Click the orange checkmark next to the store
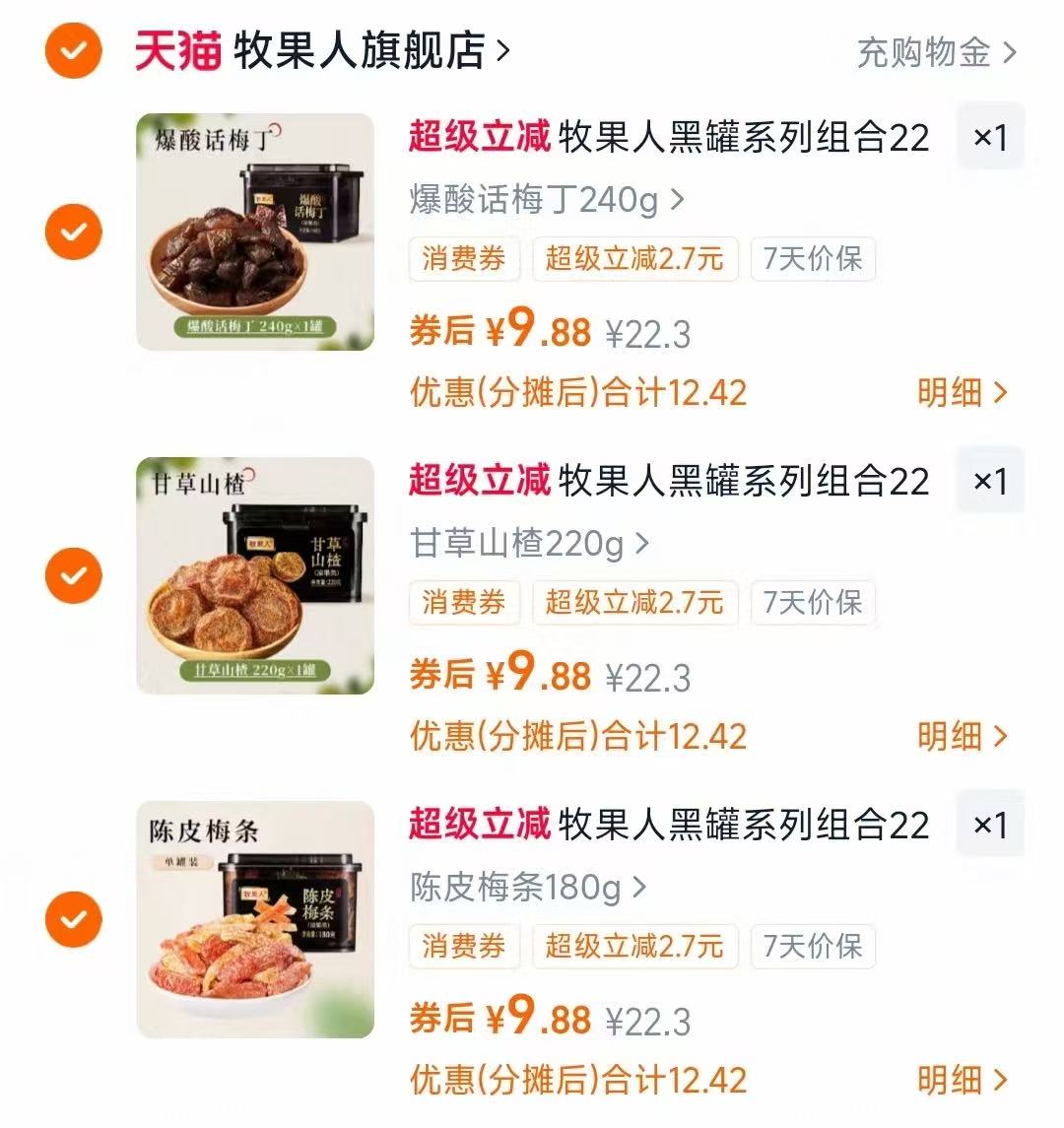The width and height of the screenshot is (1064, 1128). coord(73,52)
